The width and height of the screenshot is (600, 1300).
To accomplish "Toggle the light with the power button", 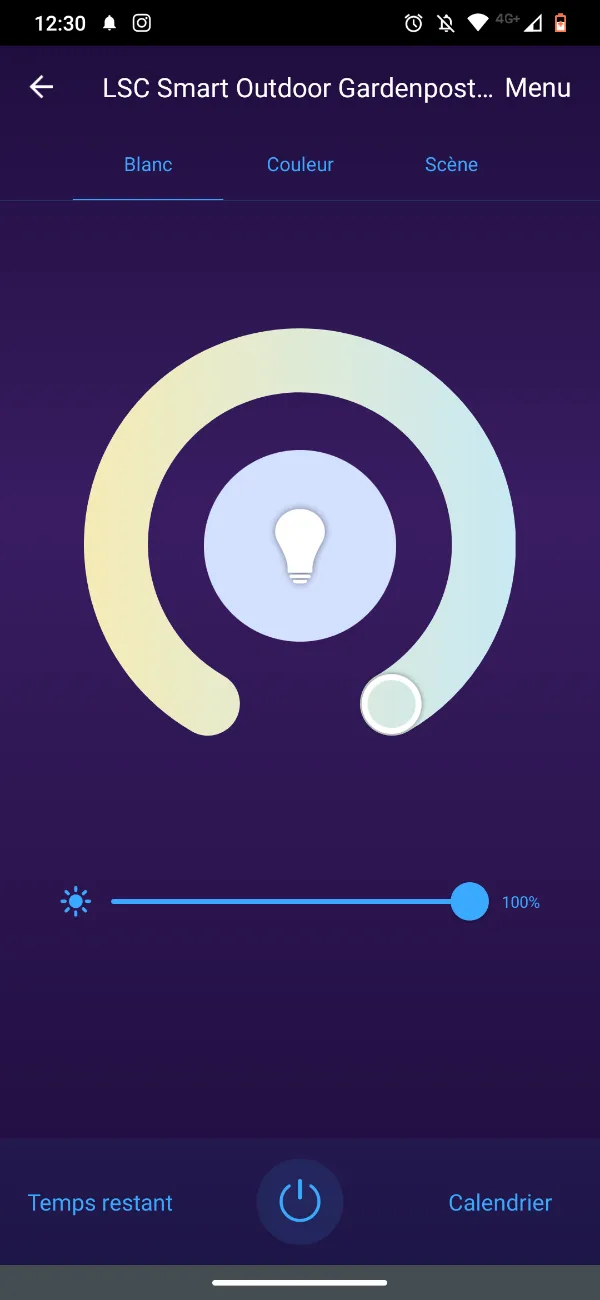I will point(300,1201).
